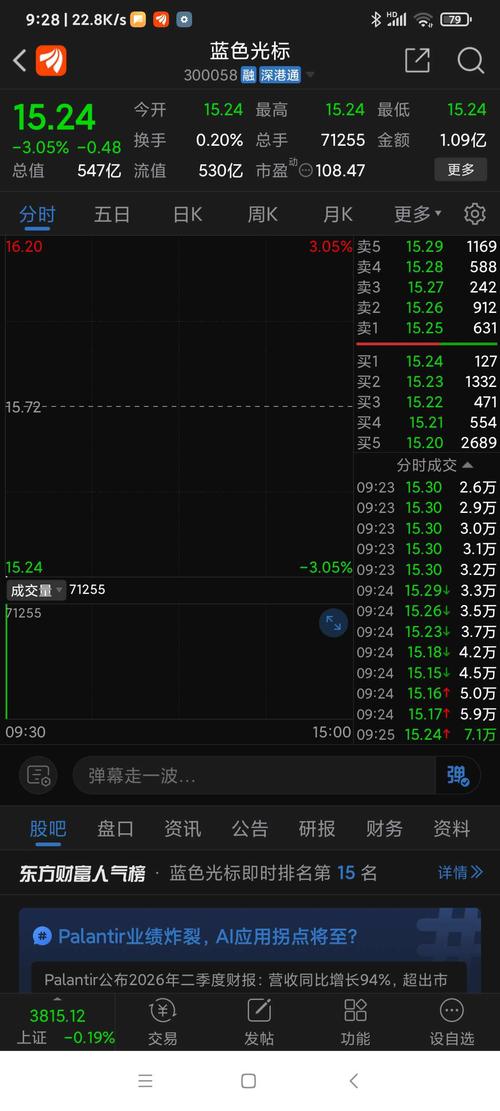Switch to the 盘口 tab
The width and height of the screenshot is (500, 1111).
tap(115, 828)
